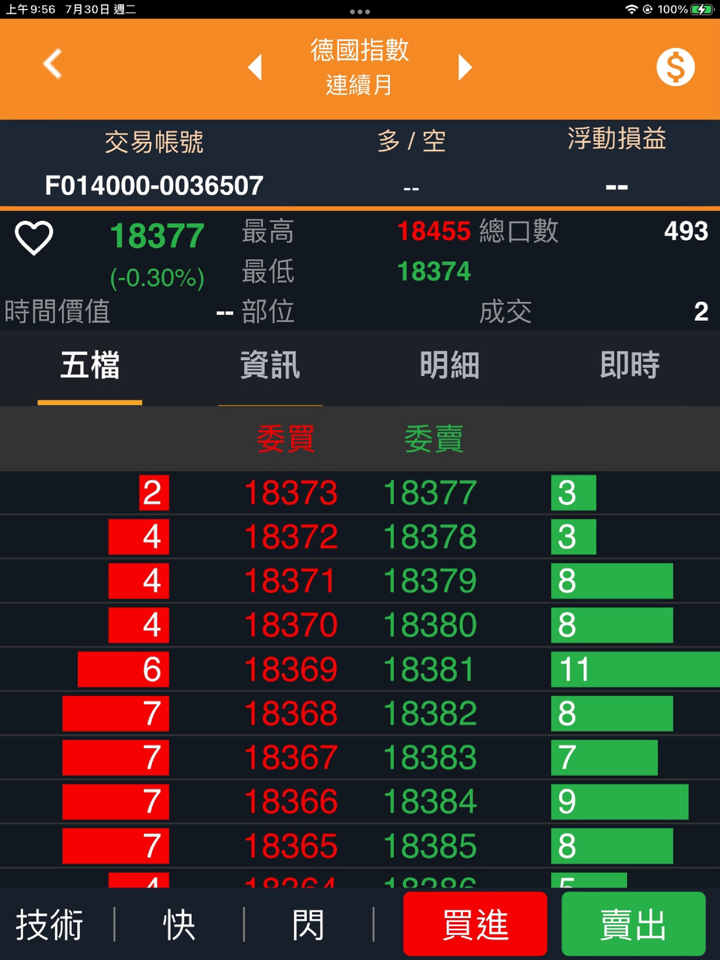
Task: Switch to the 五檔 tab
Action: click(x=90, y=366)
